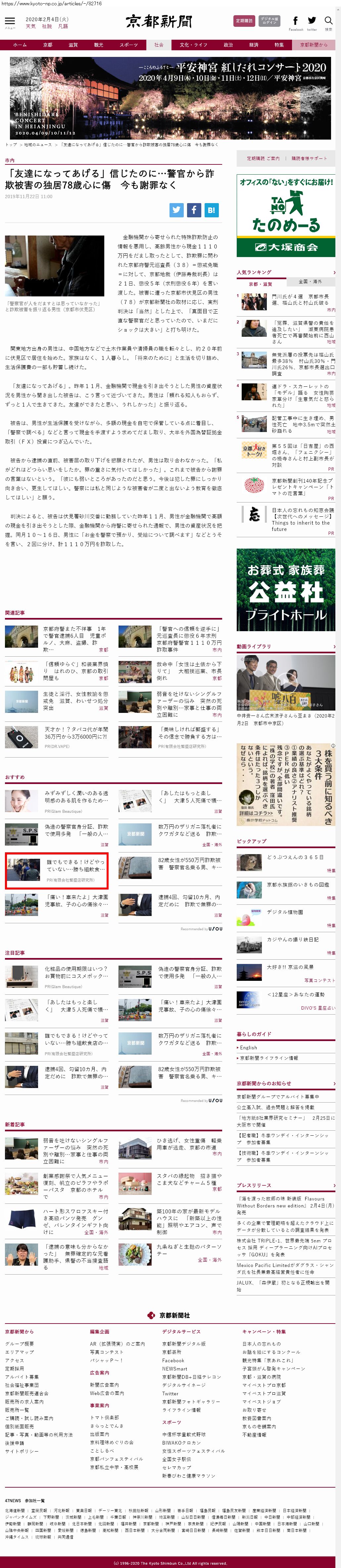This screenshot has height=1568, width=341.
Task: Open the English link under 暮らしのガイド
Action: [248, 1048]
